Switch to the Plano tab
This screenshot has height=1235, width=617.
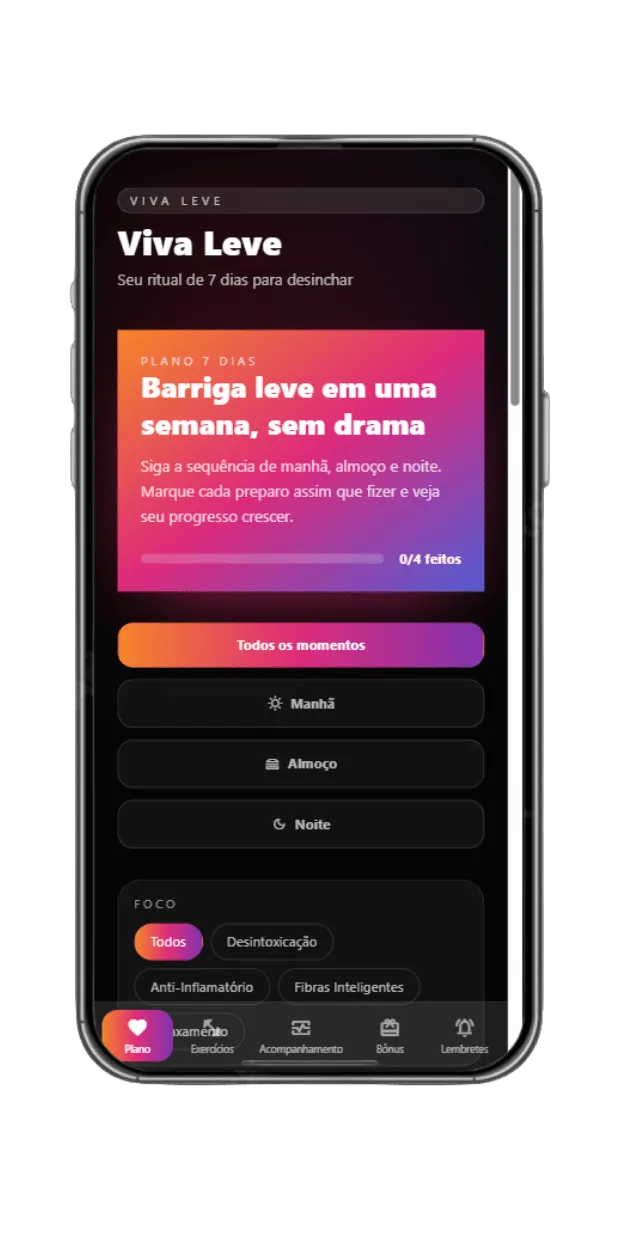[137, 1036]
